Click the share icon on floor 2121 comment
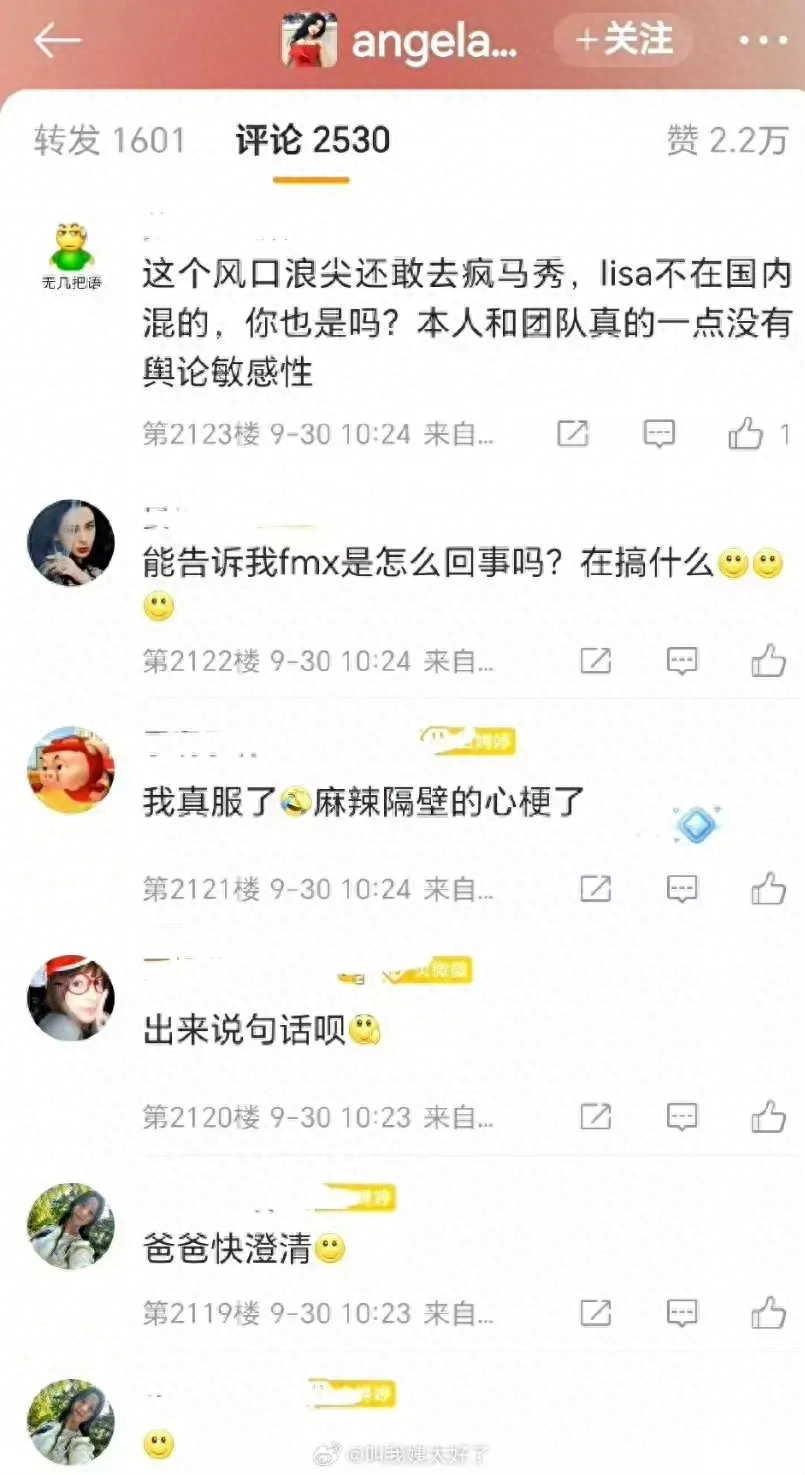805x1475 pixels. click(x=595, y=889)
